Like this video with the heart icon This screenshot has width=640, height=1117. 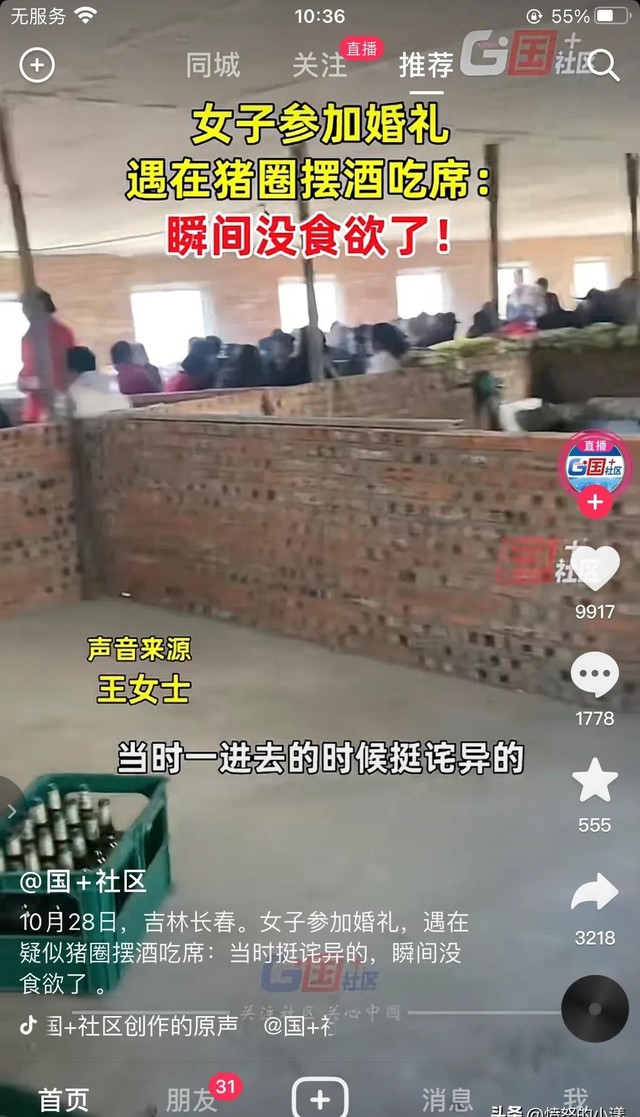595,569
